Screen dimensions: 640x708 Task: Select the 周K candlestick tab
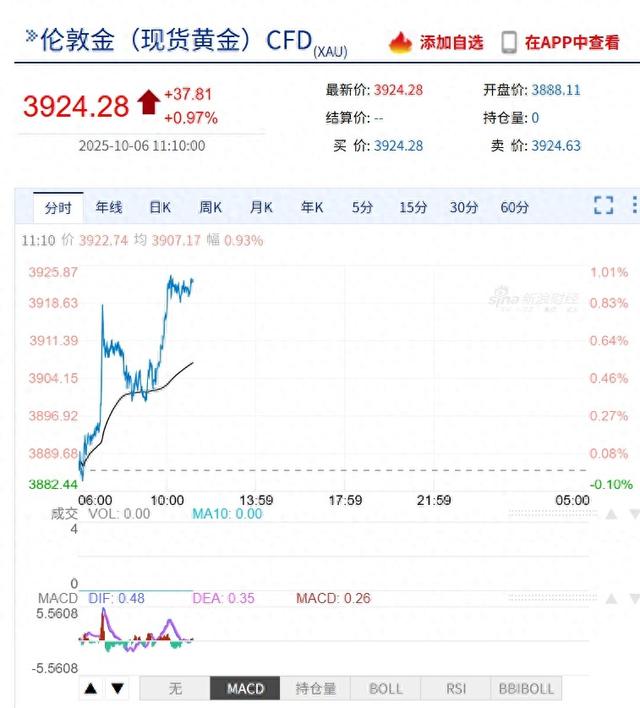click(210, 207)
